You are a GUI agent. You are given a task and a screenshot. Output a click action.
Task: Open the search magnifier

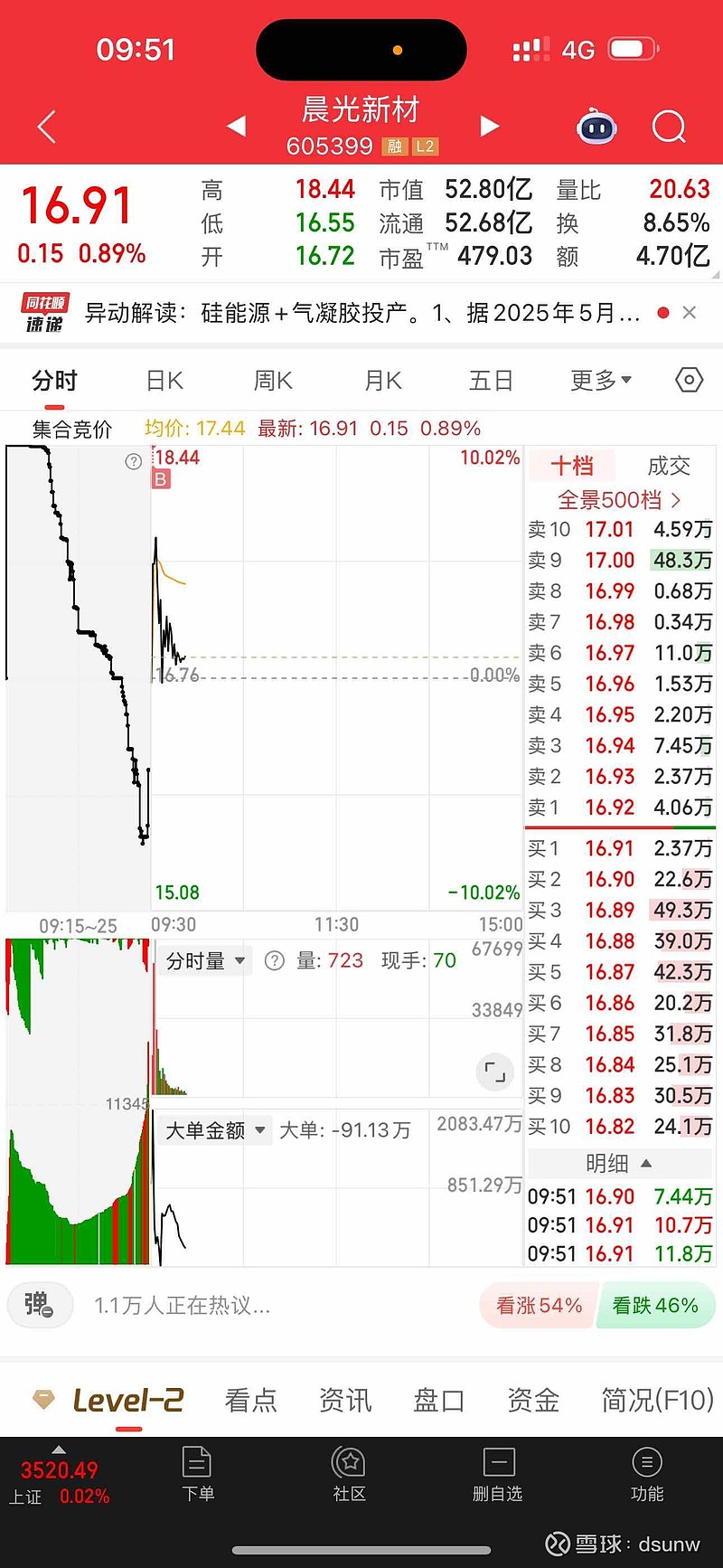click(x=669, y=127)
